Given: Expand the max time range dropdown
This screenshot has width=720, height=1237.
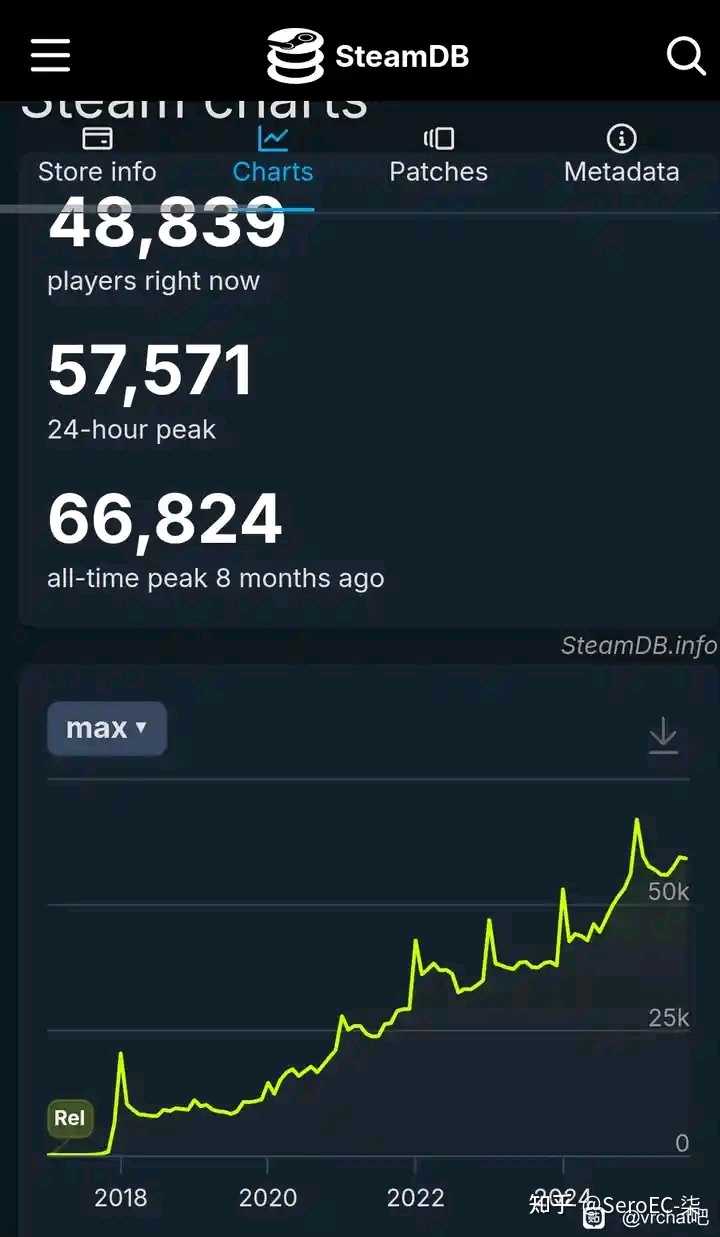Looking at the screenshot, I should [x=106, y=728].
